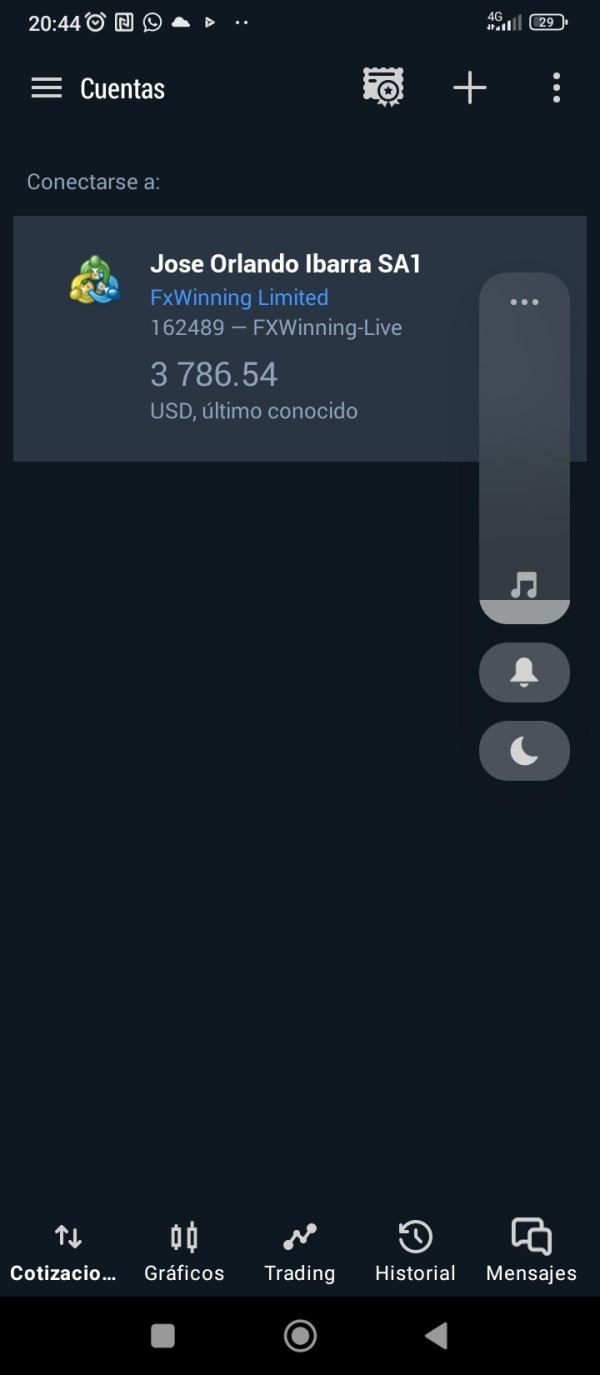
Task: Connect to Jose Orlando Ibarra SA1 account
Action: coord(299,339)
